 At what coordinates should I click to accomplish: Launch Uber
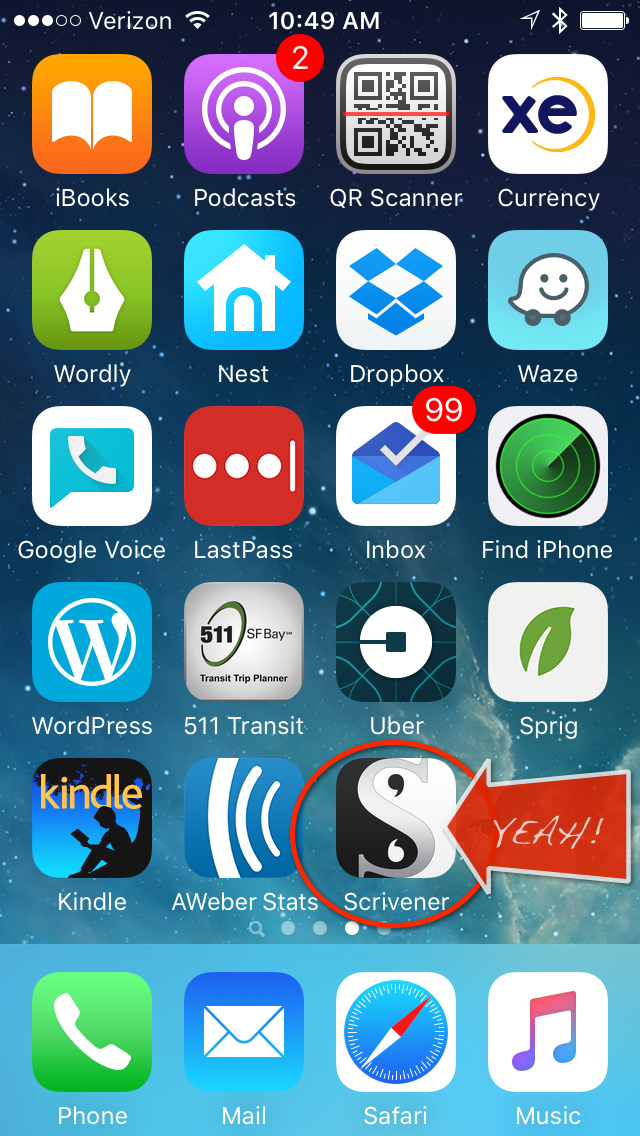click(396, 642)
